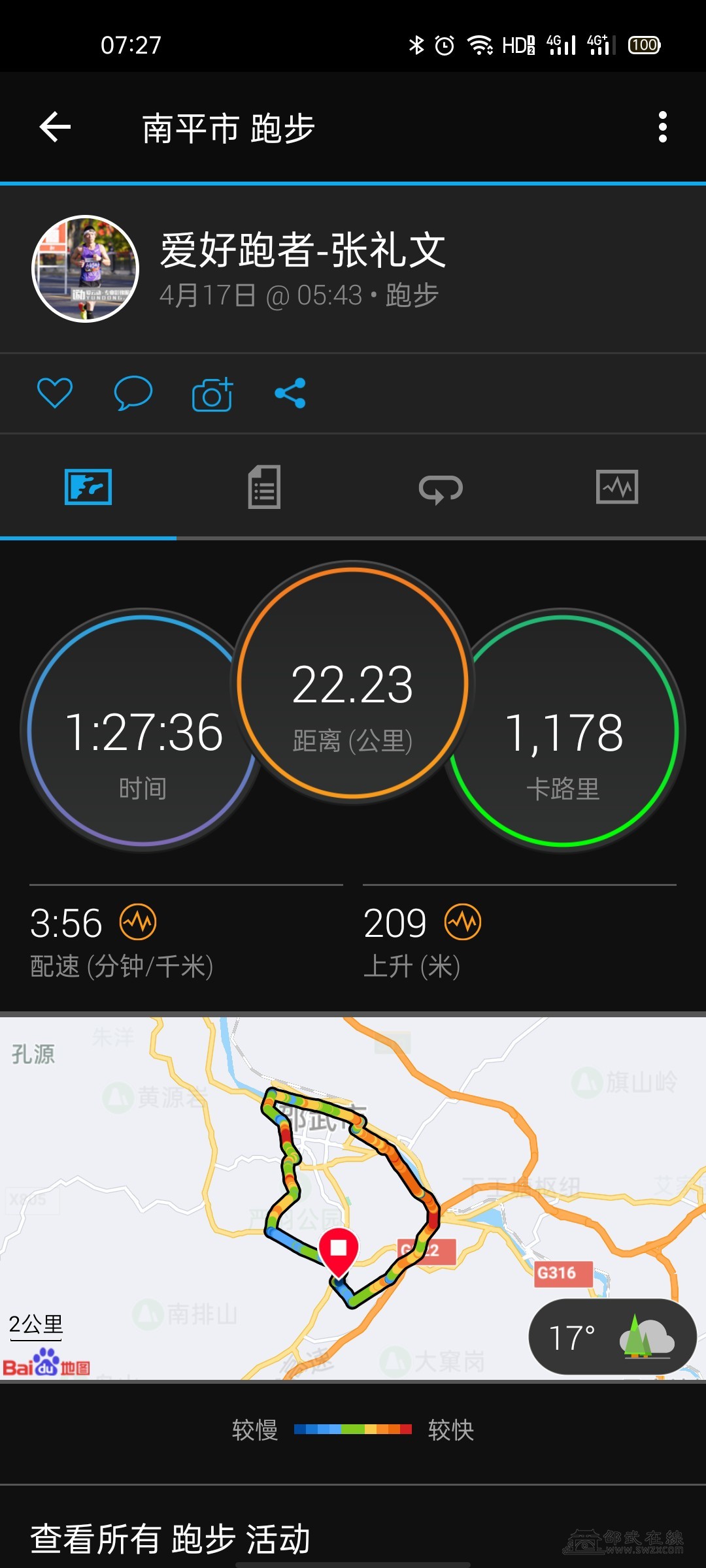Switch to the charts tab
706x1568 pixels.
coord(616,487)
